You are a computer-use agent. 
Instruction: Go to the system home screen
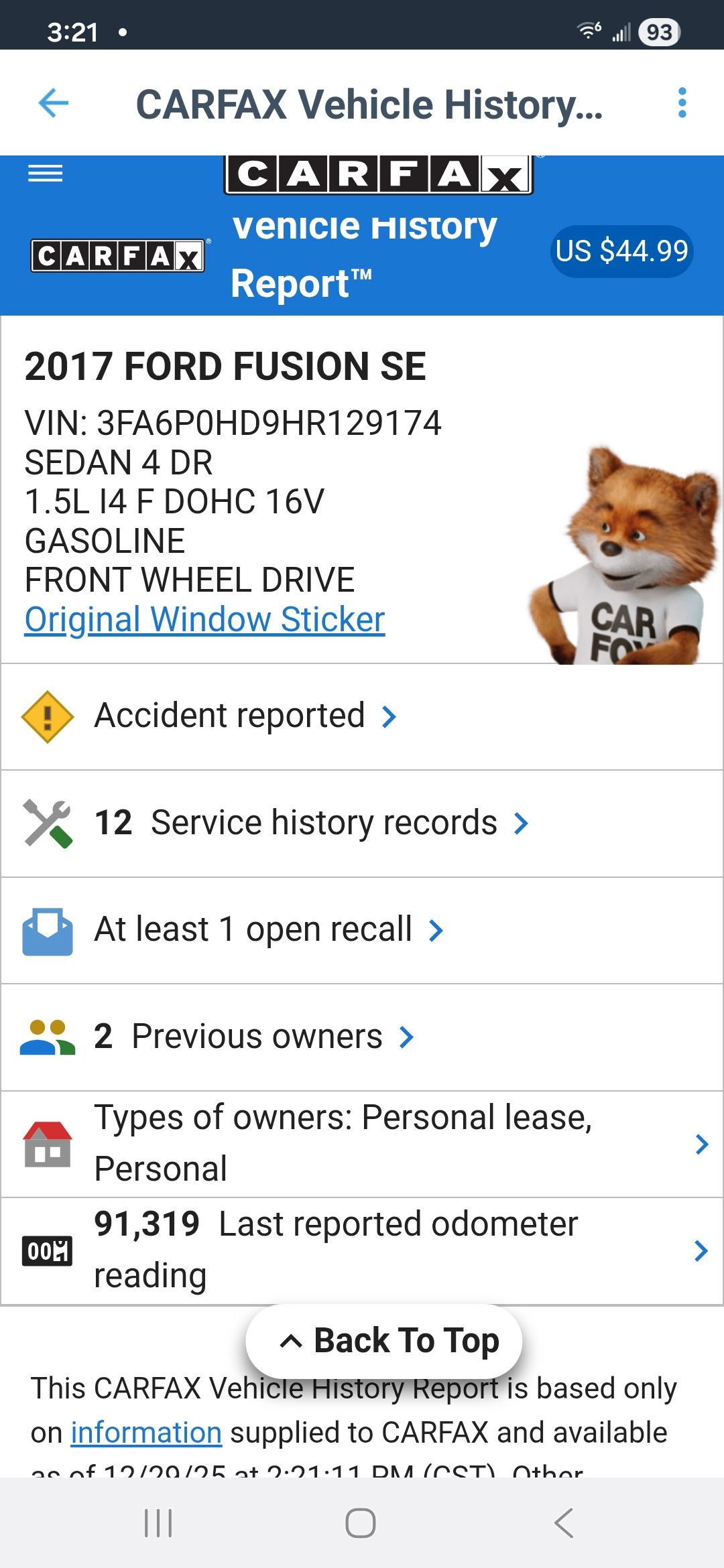coord(361,1523)
